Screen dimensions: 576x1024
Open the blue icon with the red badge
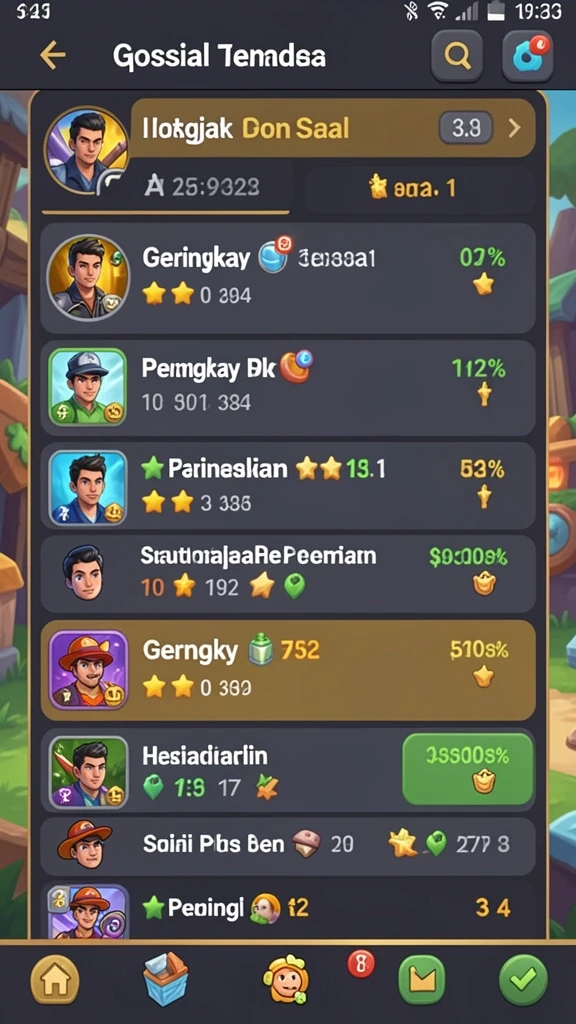pyautogui.click(x=528, y=56)
